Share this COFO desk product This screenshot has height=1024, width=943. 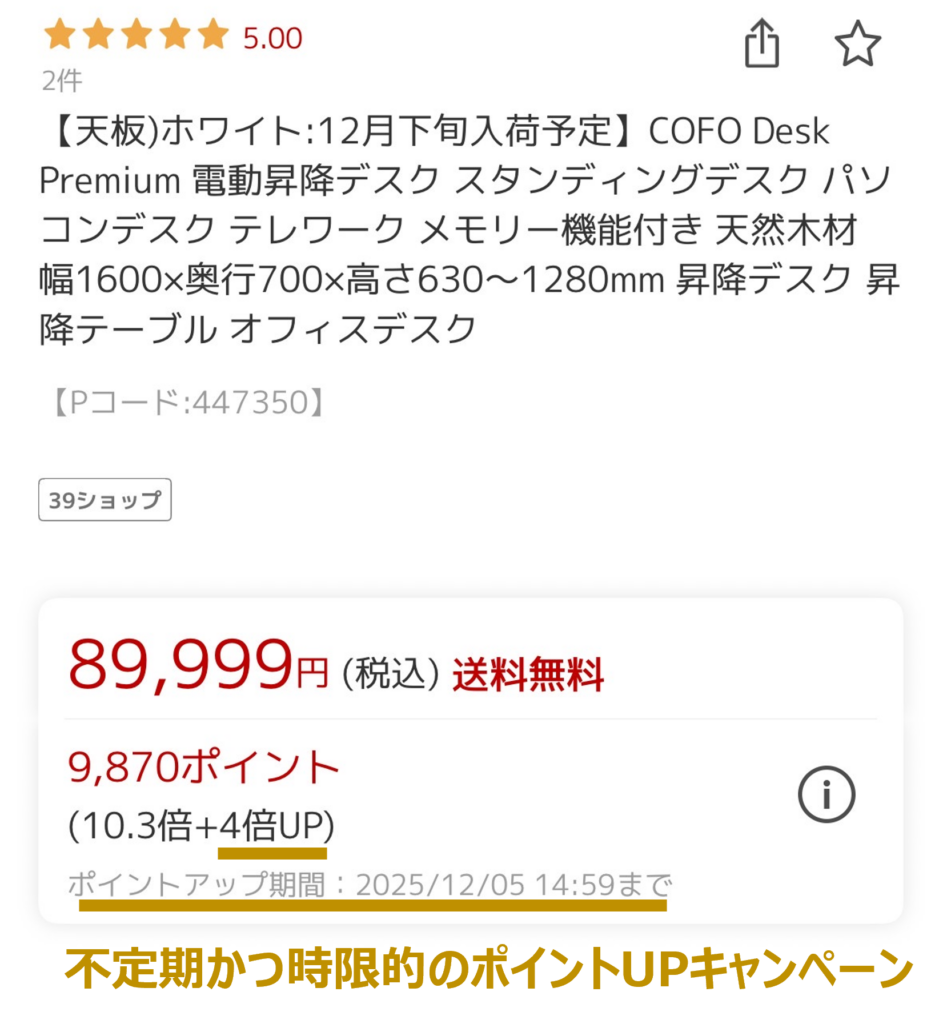(x=762, y=45)
